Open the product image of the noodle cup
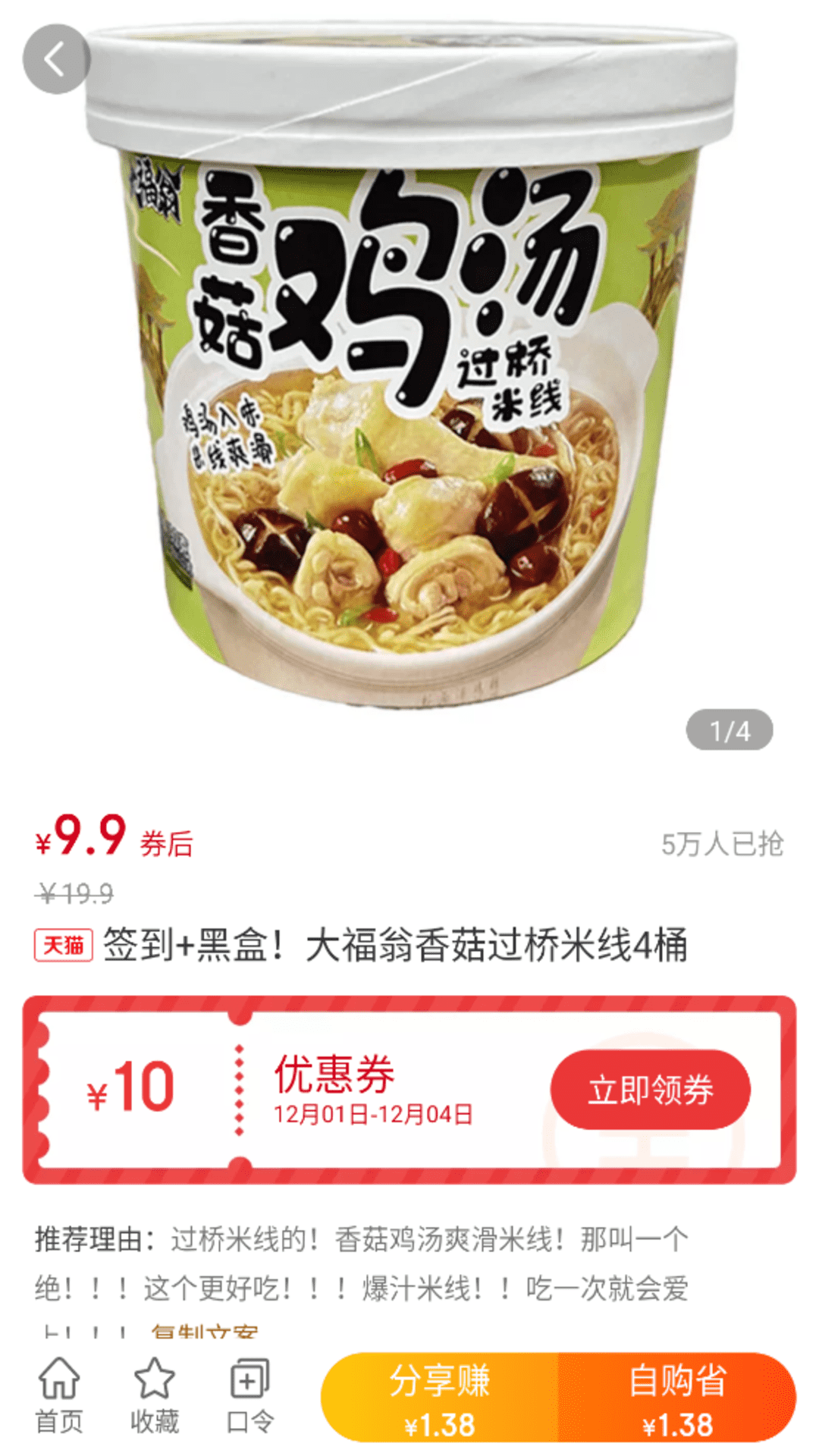Screen dimensions: 819x1456 [x=409, y=379]
